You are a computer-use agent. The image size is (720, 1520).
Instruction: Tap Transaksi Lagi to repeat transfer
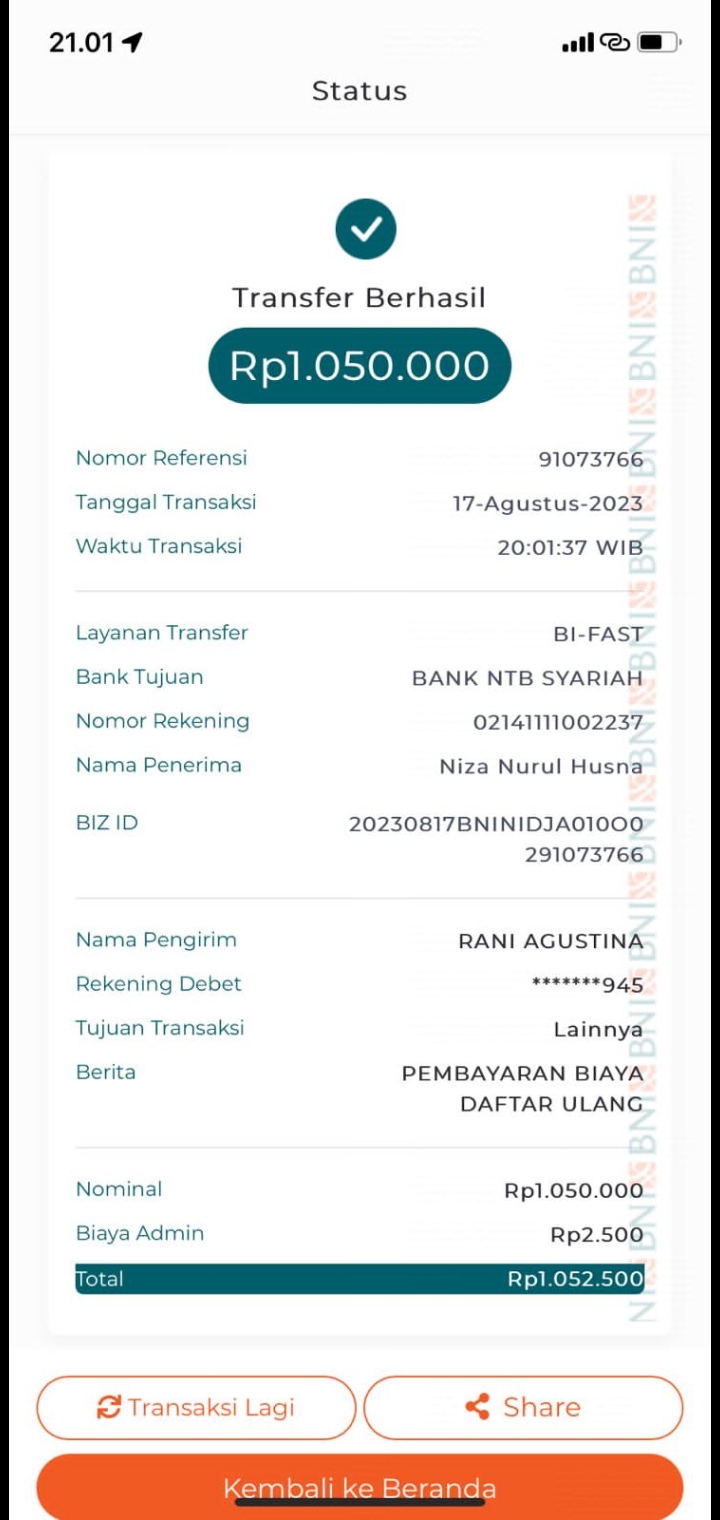tap(196, 1407)
